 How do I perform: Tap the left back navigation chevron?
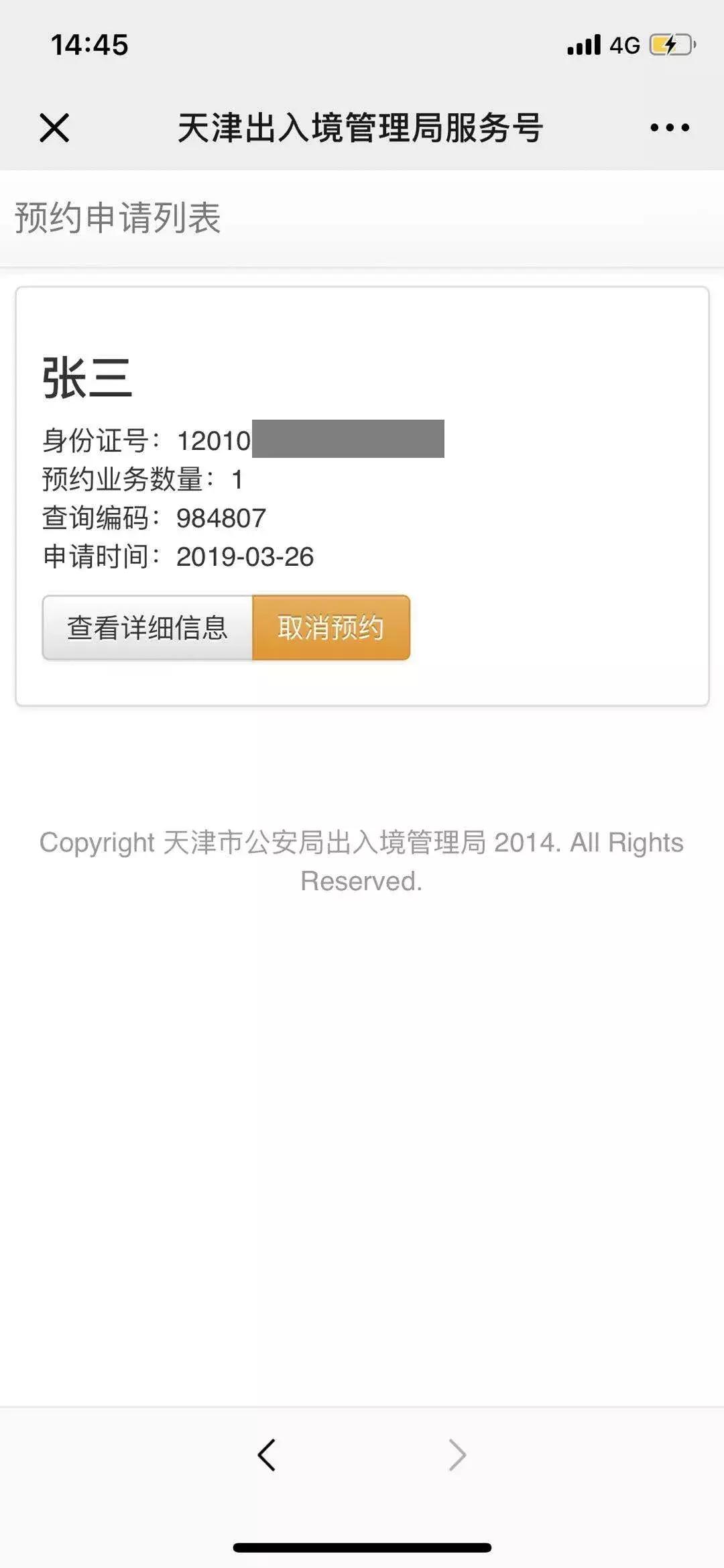[x=266, y=1467]
